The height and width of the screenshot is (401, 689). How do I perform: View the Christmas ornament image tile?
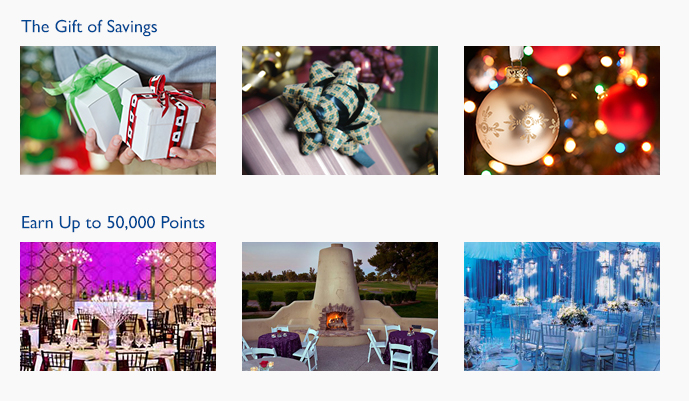pos(562,110)
